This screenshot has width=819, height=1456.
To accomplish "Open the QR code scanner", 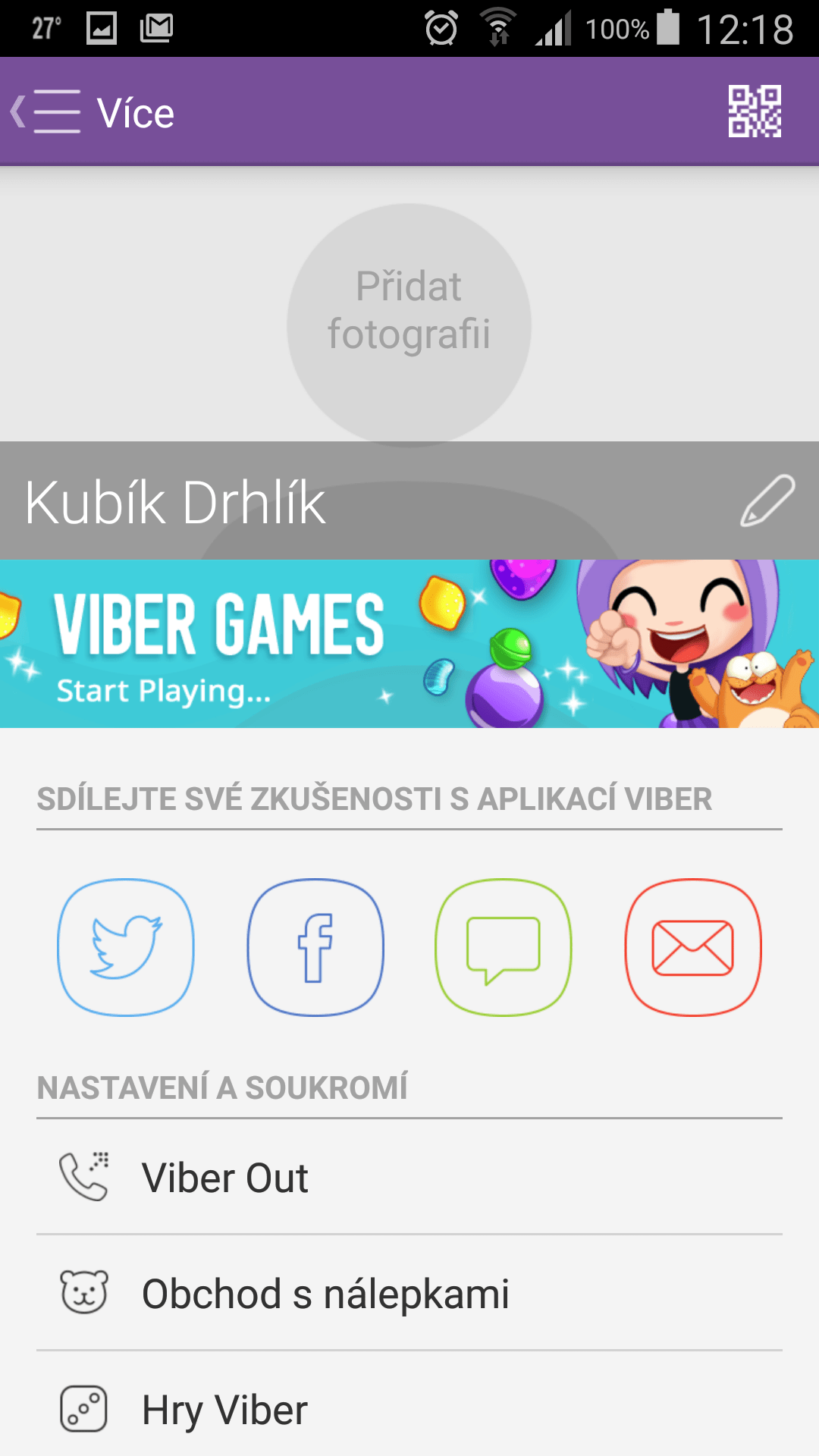I will [x=755, y=111].
